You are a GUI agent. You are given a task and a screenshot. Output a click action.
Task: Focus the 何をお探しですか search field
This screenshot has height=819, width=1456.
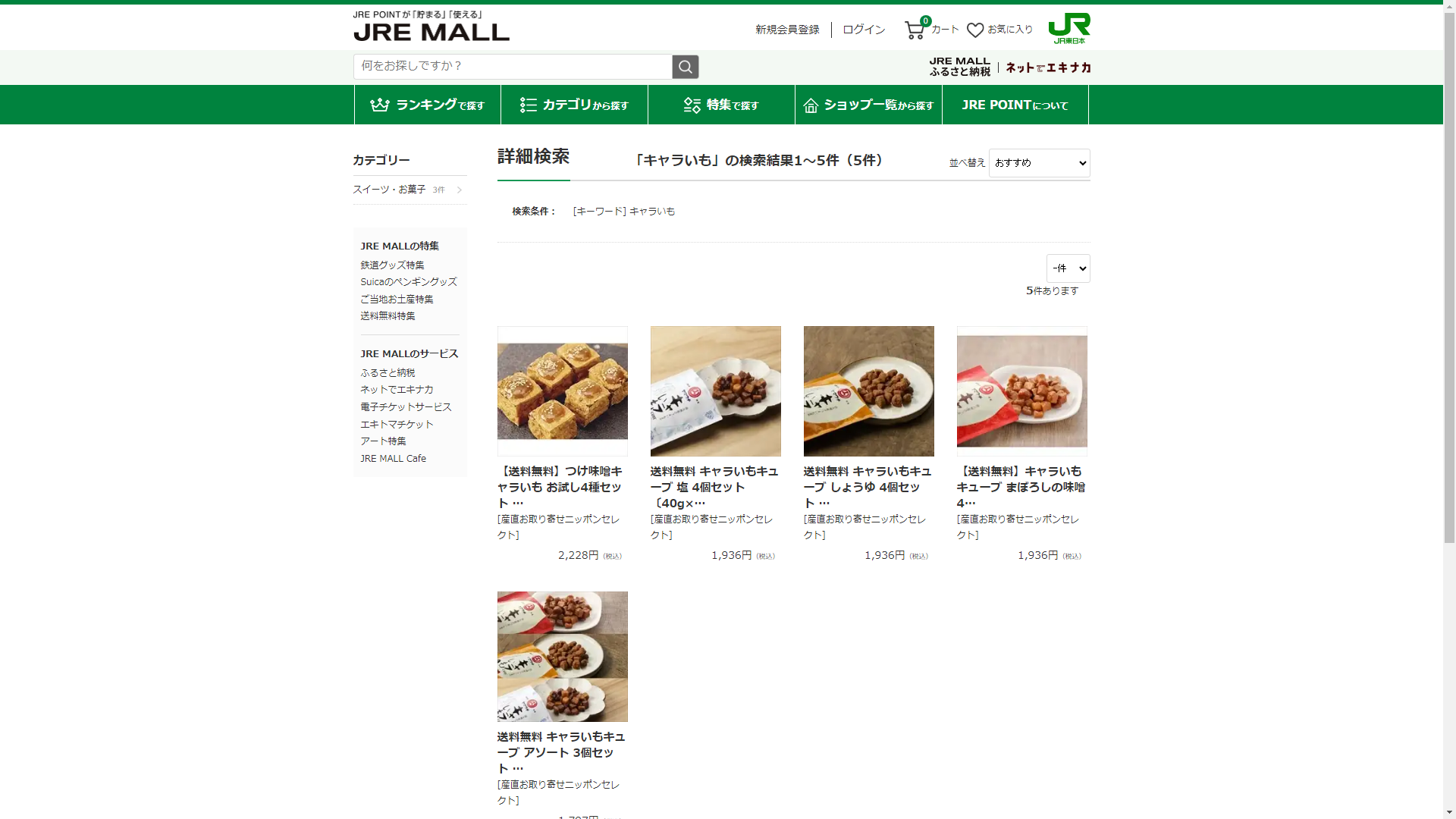[513, 67]
